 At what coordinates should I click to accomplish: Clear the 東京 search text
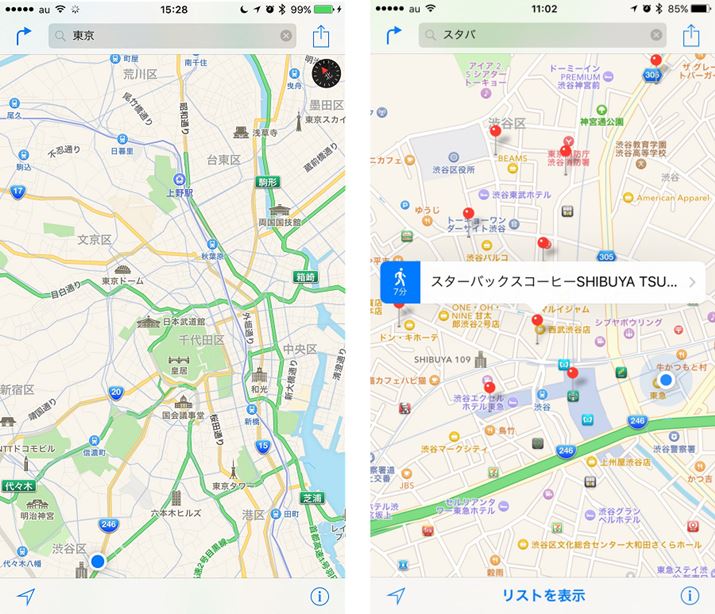click(x=286, y=36)
